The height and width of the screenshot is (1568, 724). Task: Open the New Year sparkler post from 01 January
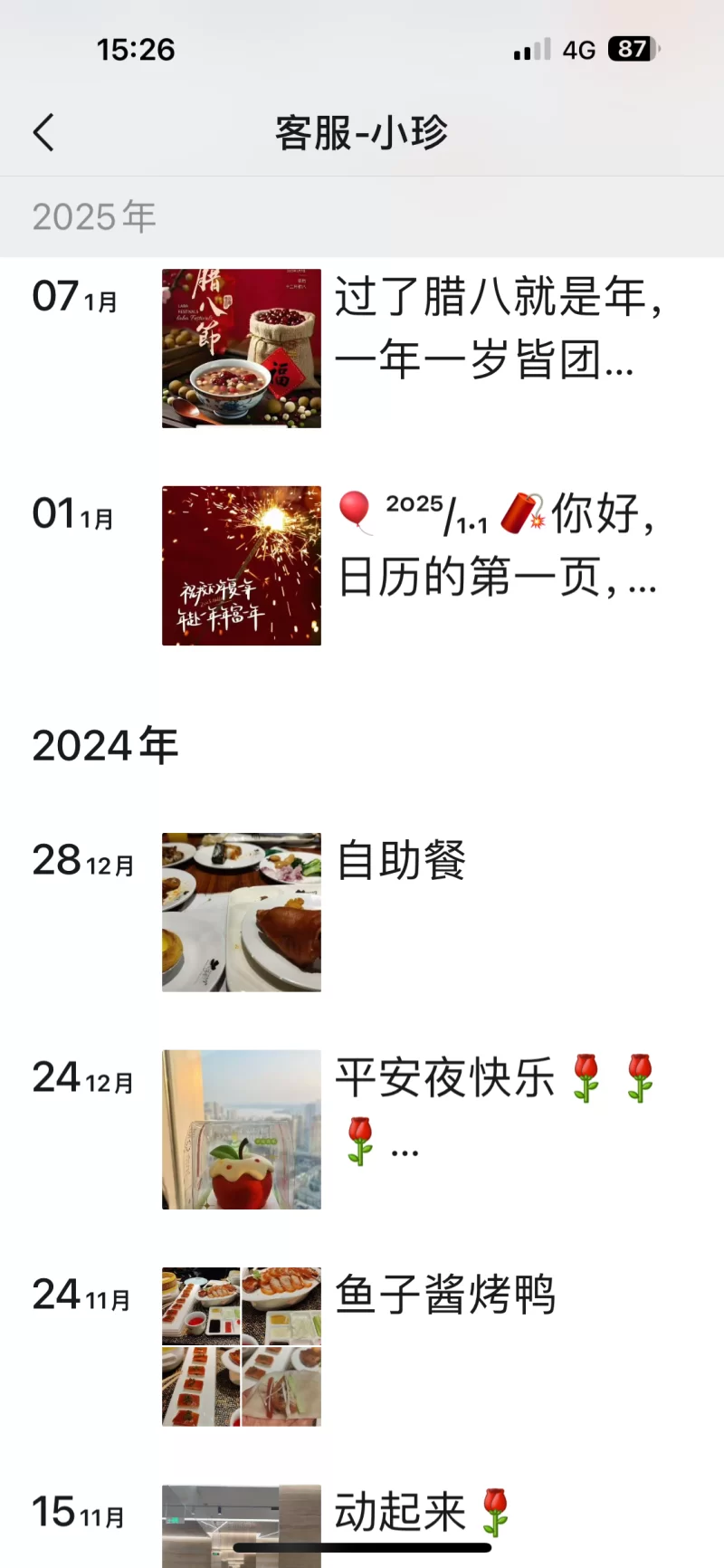click(x=242, y=566)
